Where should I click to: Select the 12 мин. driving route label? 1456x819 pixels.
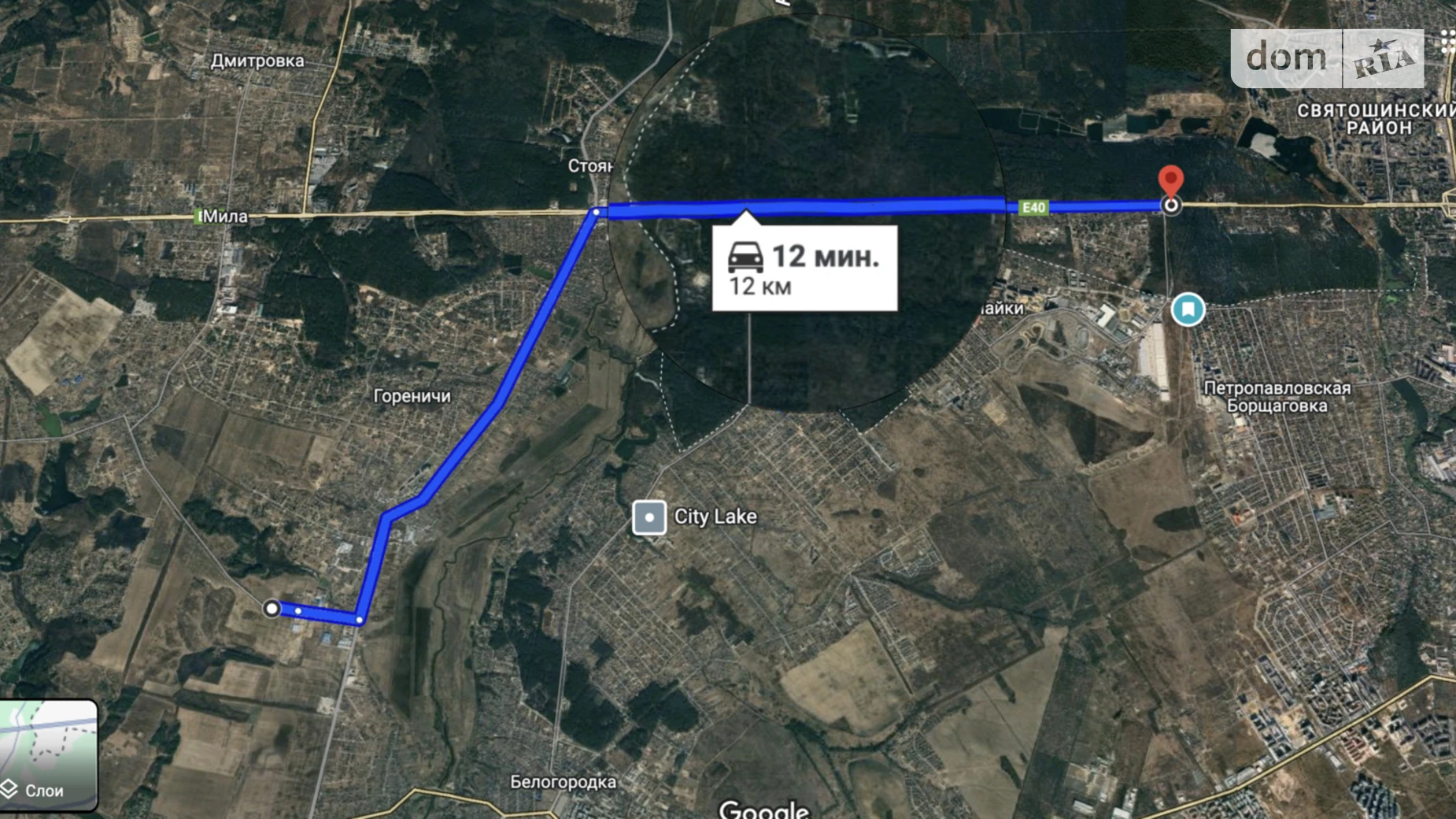pyautogui.click(x=804, y=269)
